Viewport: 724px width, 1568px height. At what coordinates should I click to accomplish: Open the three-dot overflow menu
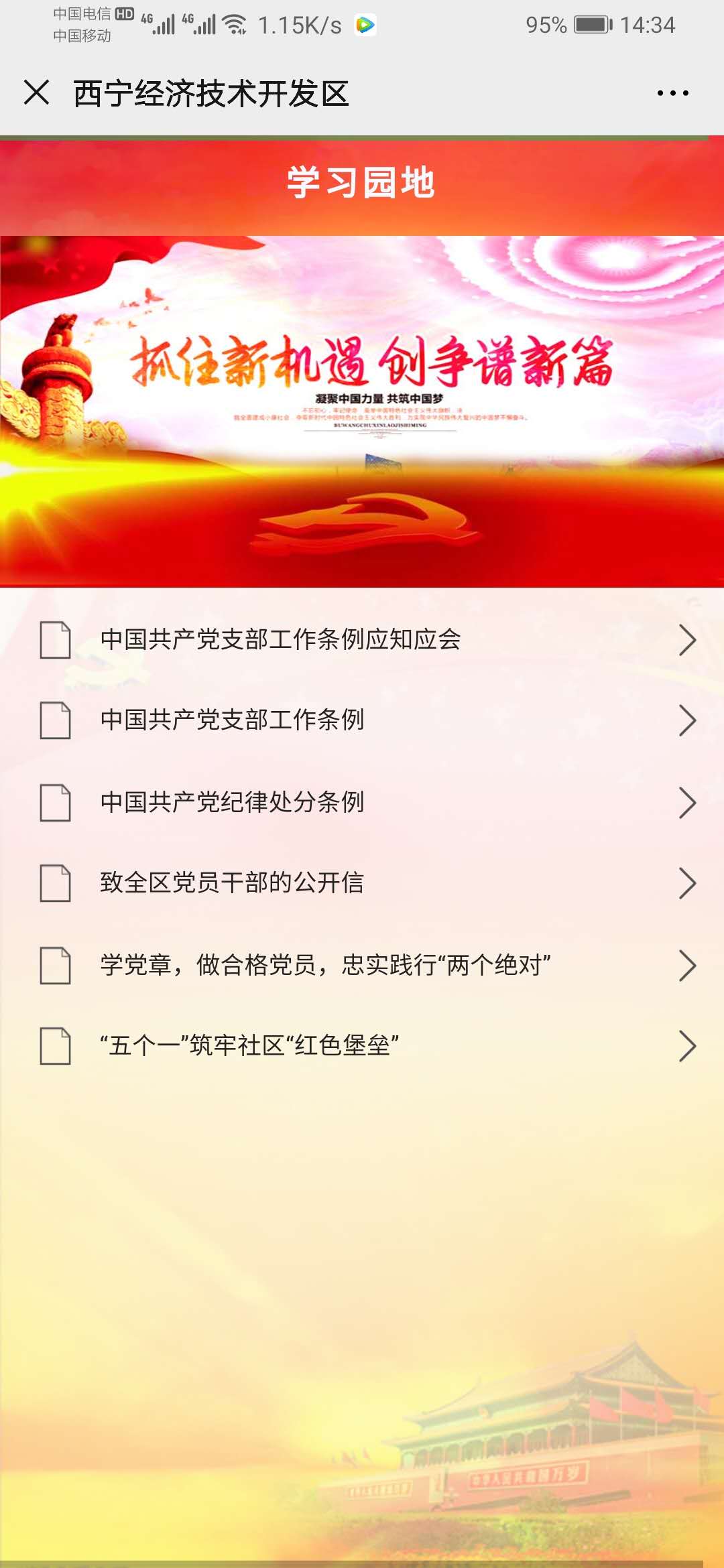click(x=672, y=93)
